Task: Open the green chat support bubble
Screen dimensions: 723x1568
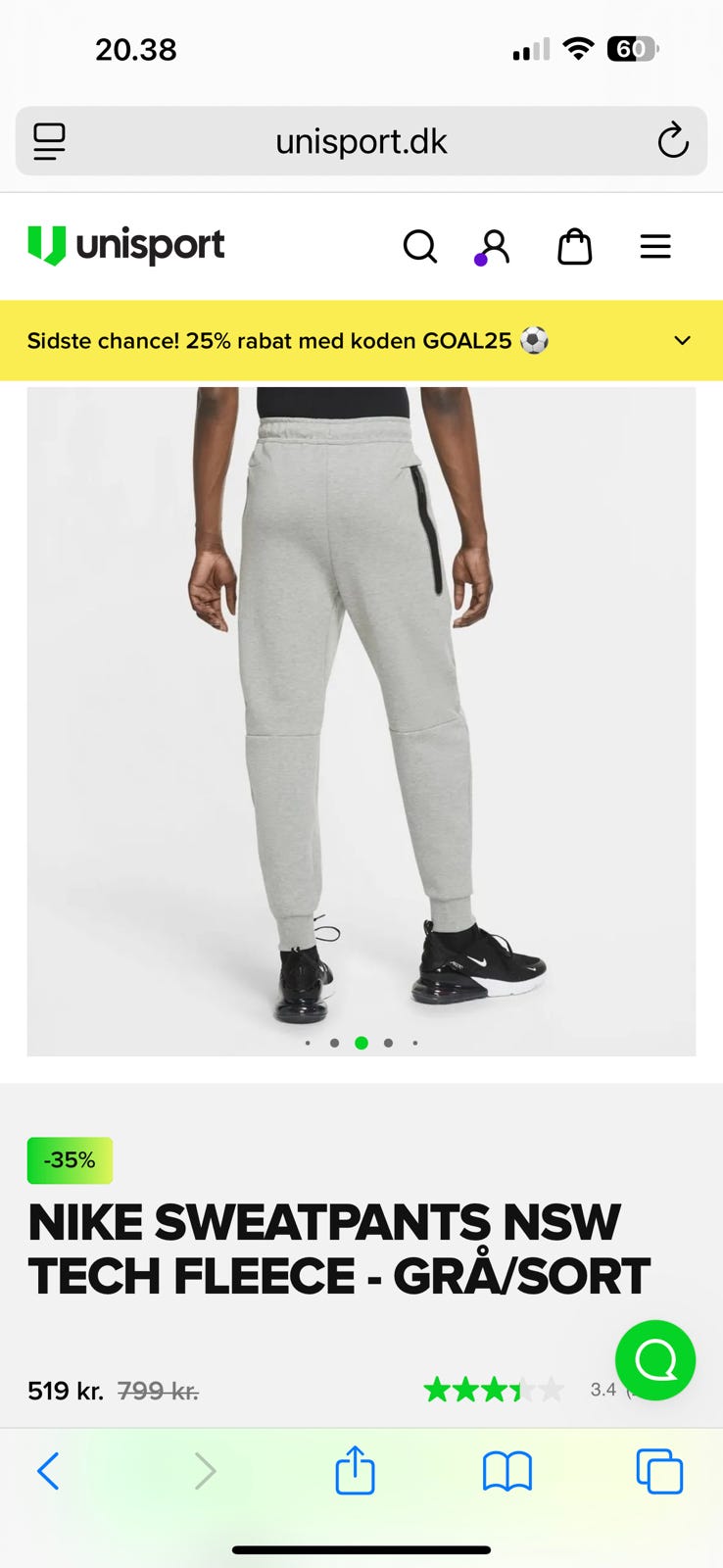Action: coord(655,1359)
